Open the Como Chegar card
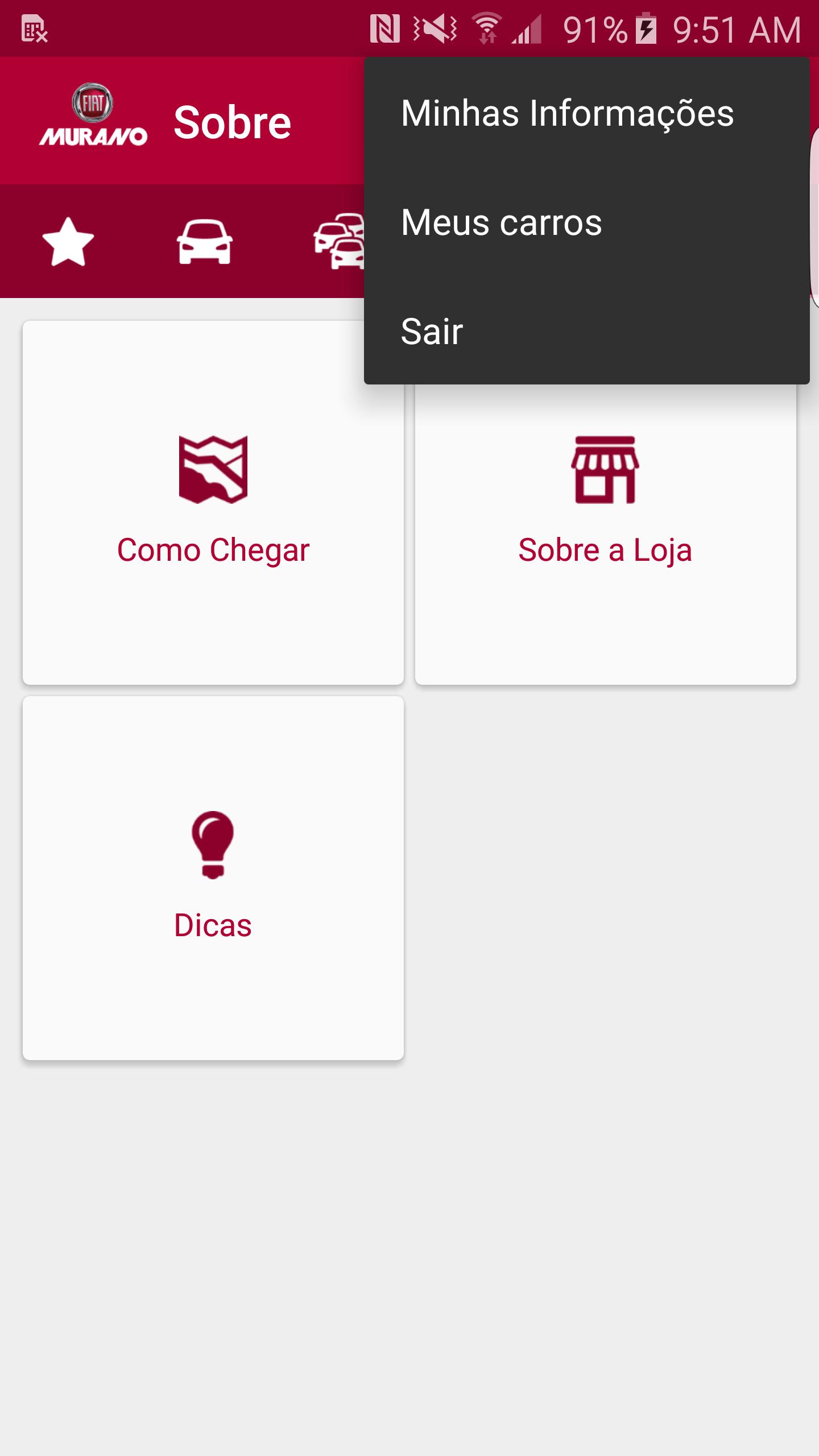The width and height of the screenshot is (819, 1456). (x=213, y=502)
